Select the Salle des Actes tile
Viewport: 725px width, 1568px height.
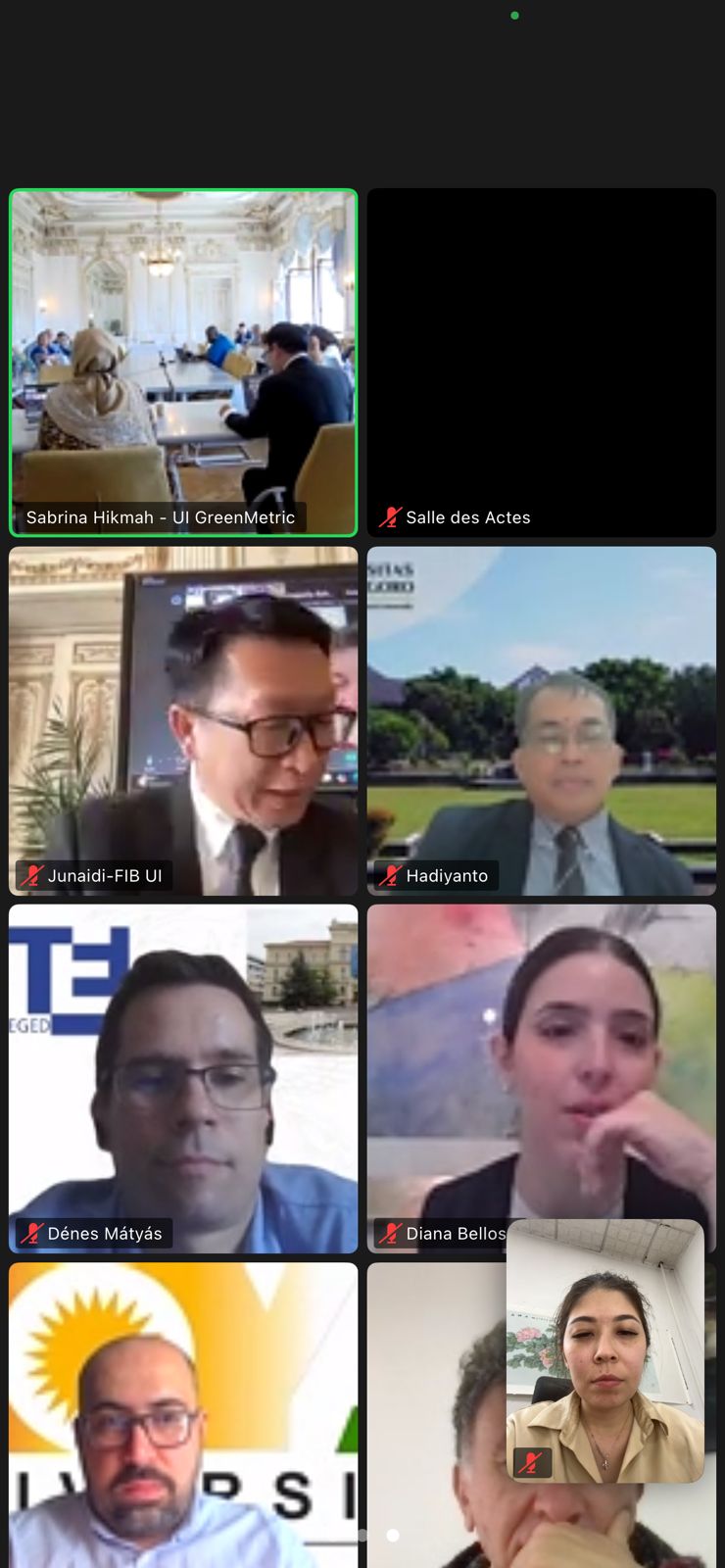(541, 363)
